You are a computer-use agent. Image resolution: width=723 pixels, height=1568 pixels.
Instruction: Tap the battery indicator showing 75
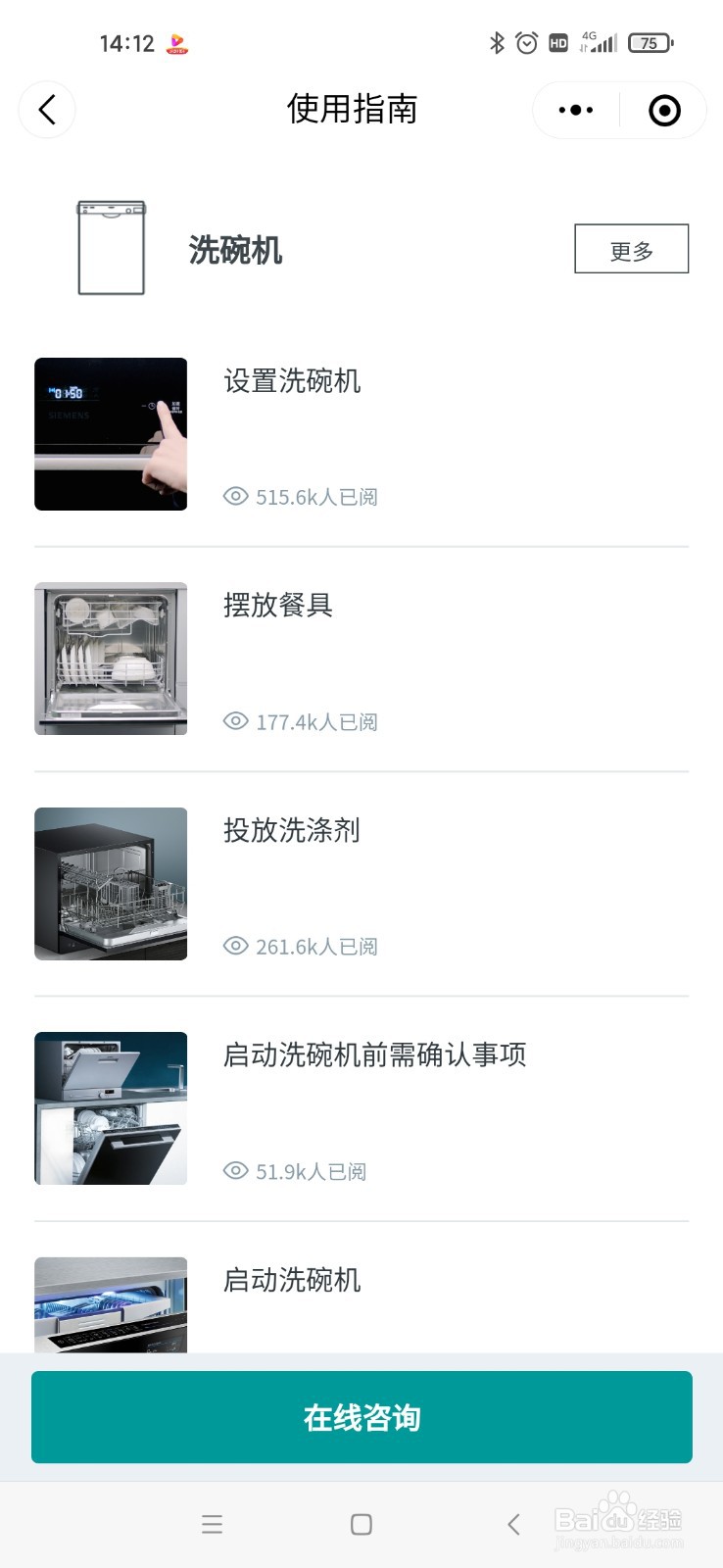[x=650, y=42]
